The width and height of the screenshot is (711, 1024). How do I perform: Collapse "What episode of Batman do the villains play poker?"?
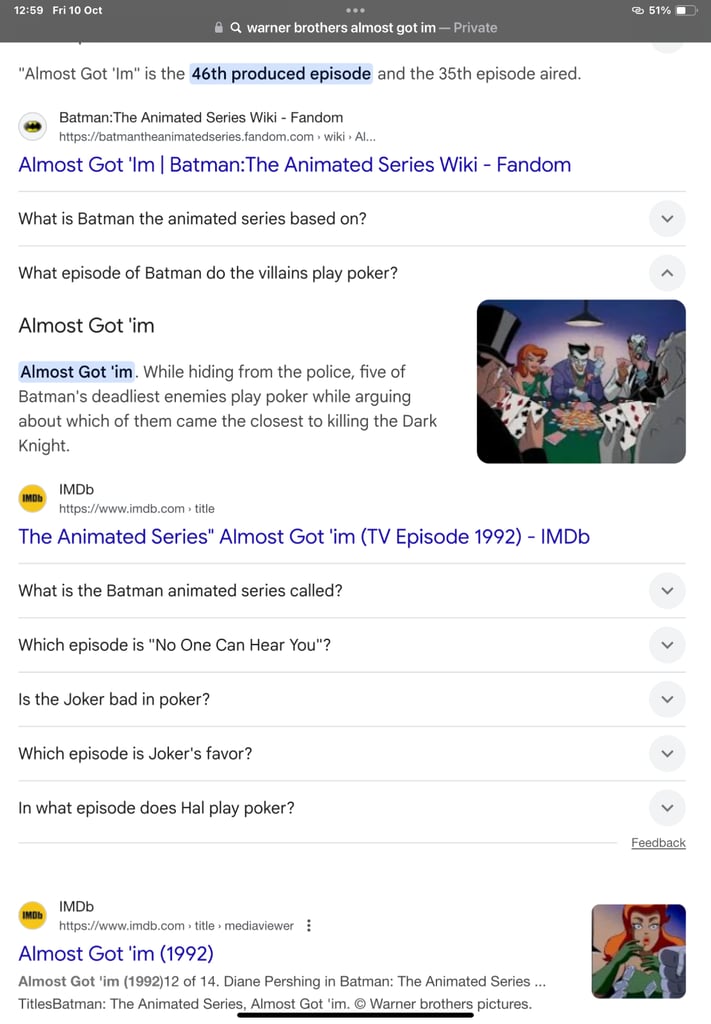(667, 273)
